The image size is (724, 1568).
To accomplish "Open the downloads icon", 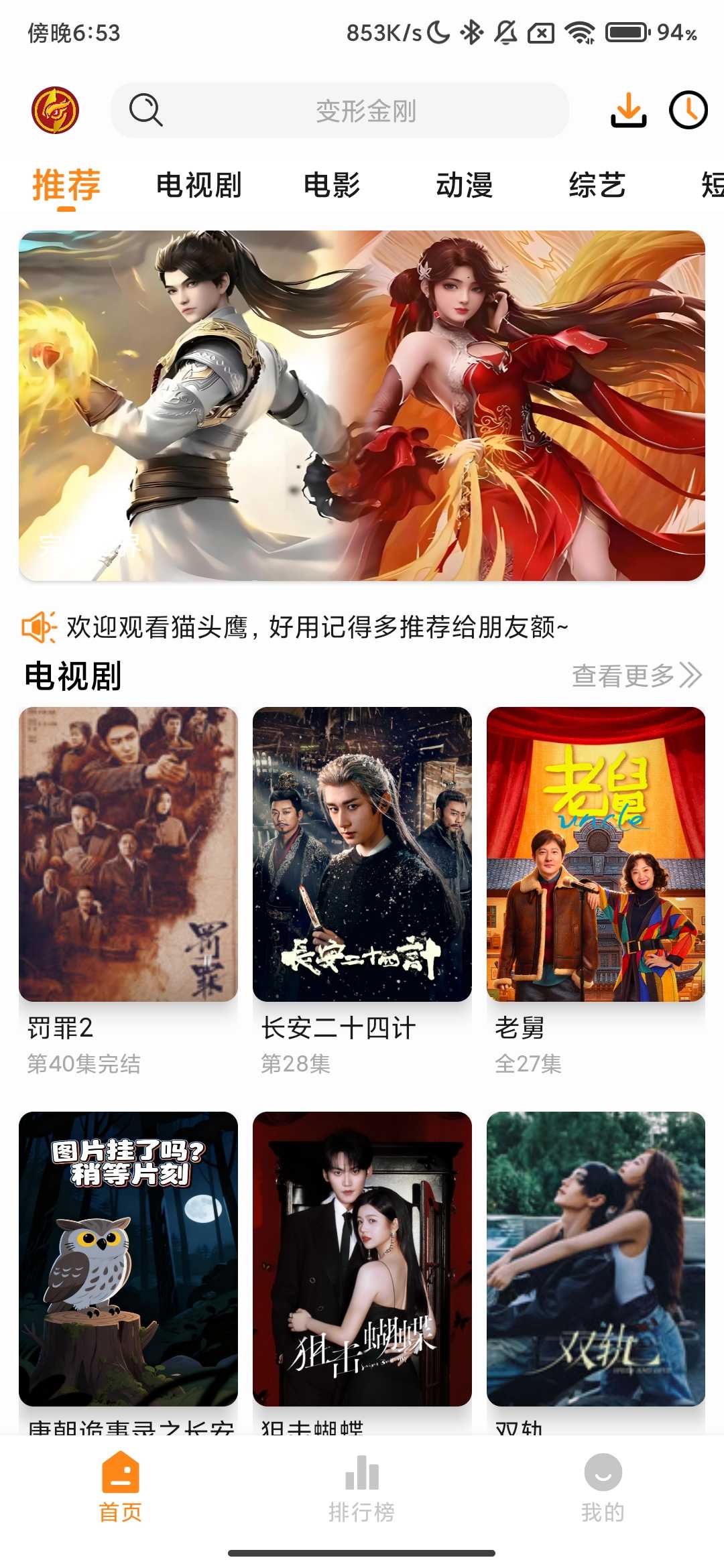I will coord(628,111).
